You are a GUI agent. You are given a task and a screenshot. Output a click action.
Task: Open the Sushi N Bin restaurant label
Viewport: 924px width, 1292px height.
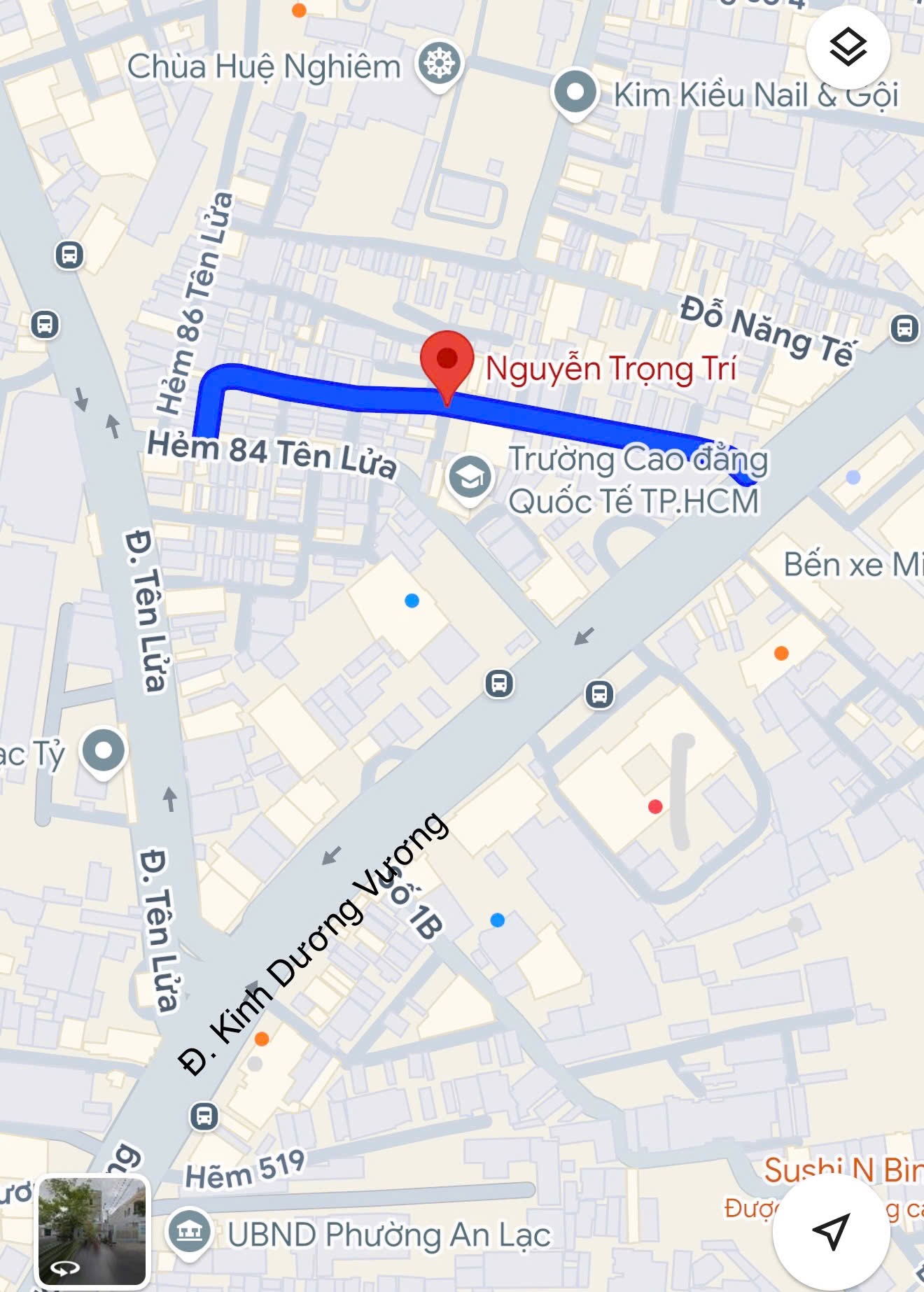(x=840, y=1170)
